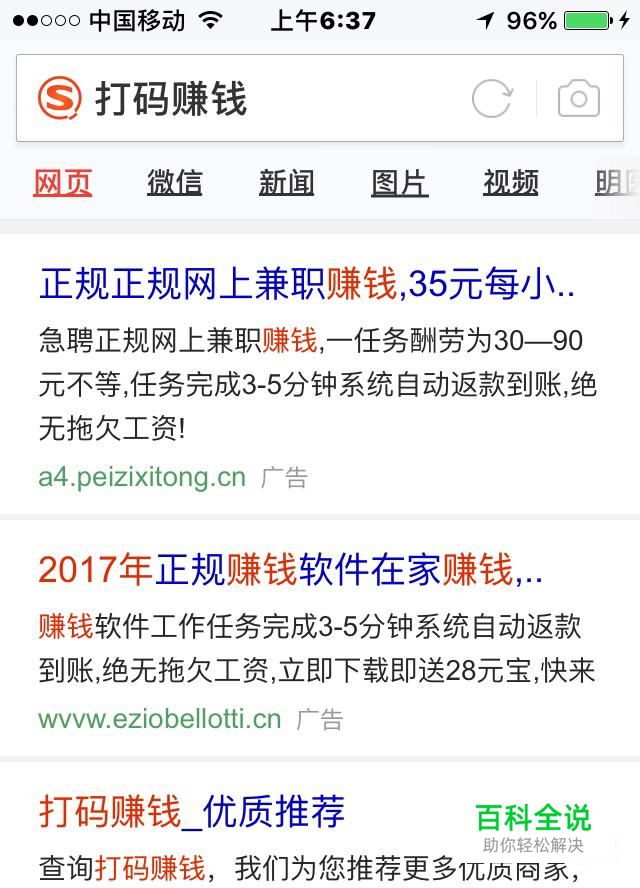Image resolution: width=640 pixels, height=888 pixels.
Task: Open the 打码赚钱_优质推荐 result
Action: 192,811
